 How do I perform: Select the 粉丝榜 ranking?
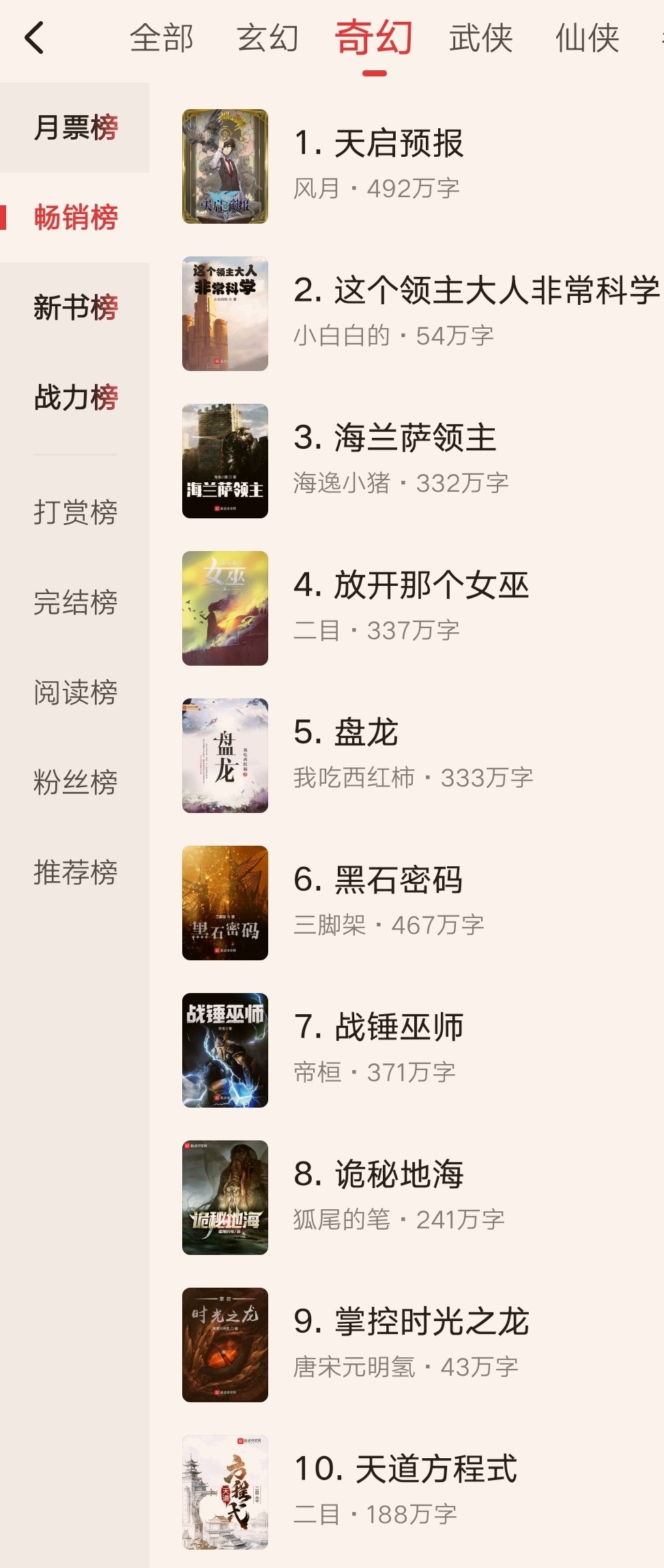pyautogui.click(x=75, y=782)
